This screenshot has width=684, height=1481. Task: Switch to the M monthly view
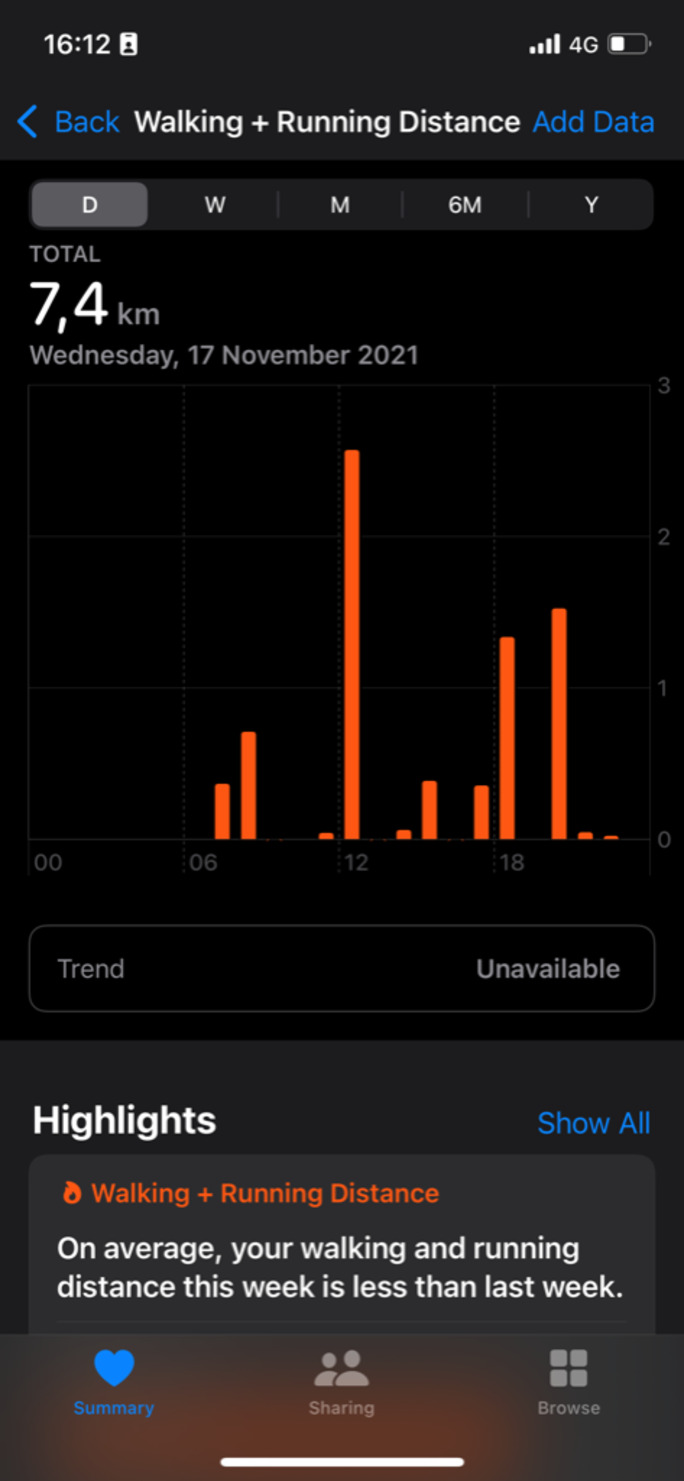pyautogui.click(x=340, y=205)
